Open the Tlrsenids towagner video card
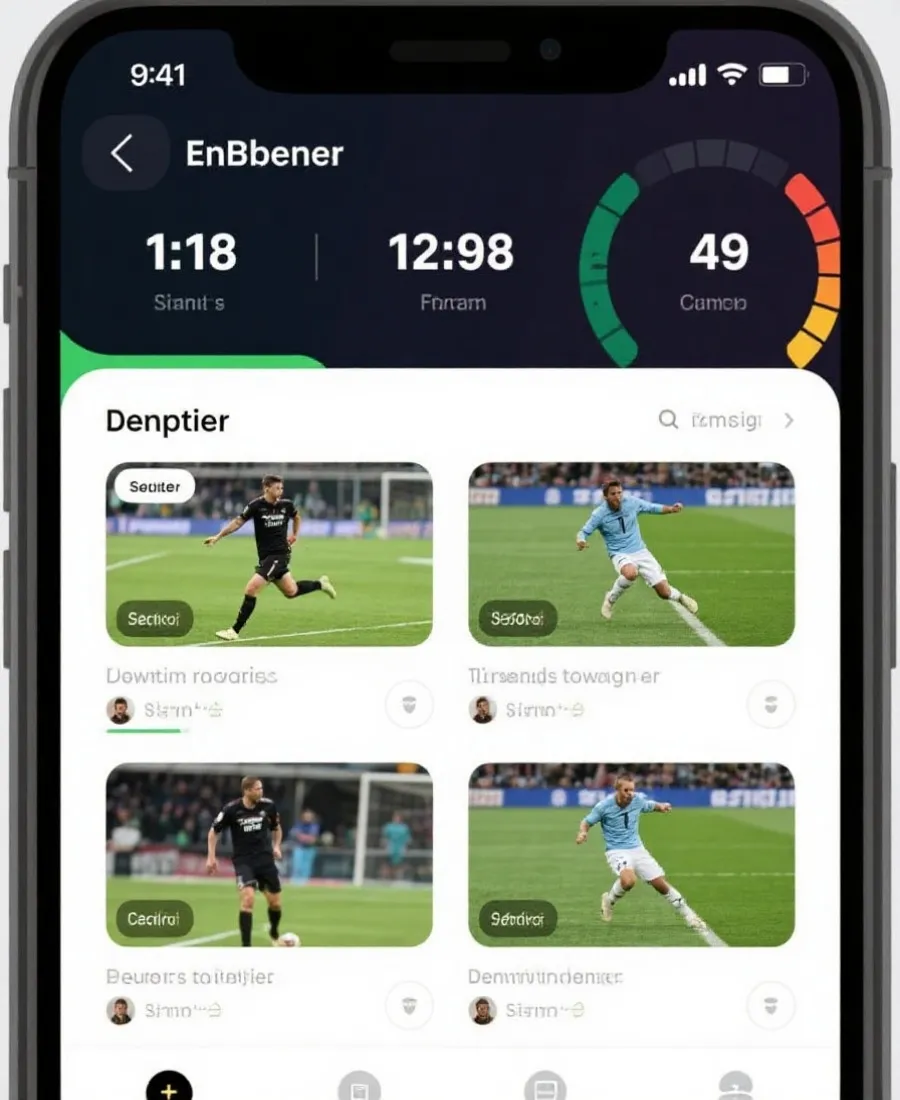 click(631, 554)
